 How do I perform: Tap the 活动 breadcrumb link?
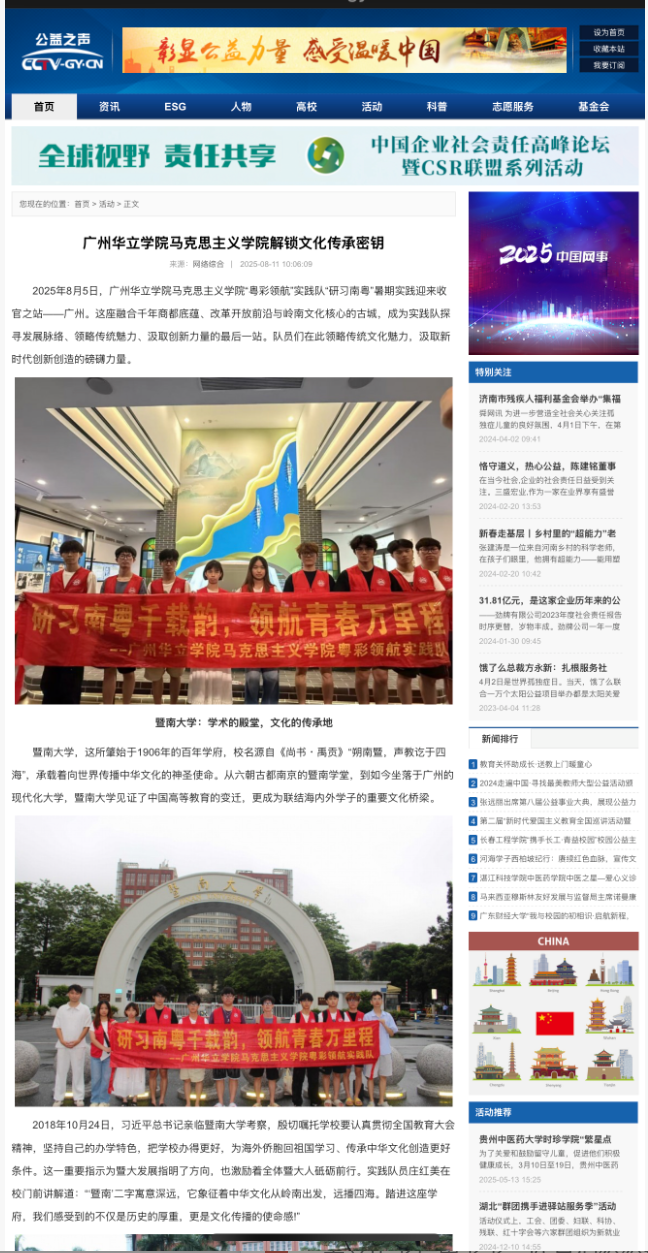pos(106,204)
